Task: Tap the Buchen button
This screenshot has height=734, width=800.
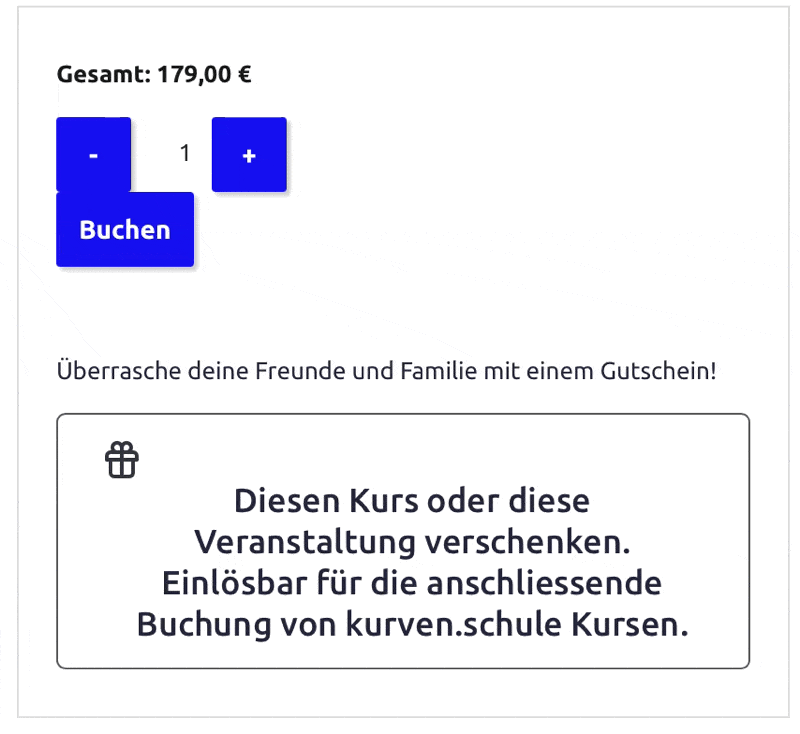Action: (125, 230)
